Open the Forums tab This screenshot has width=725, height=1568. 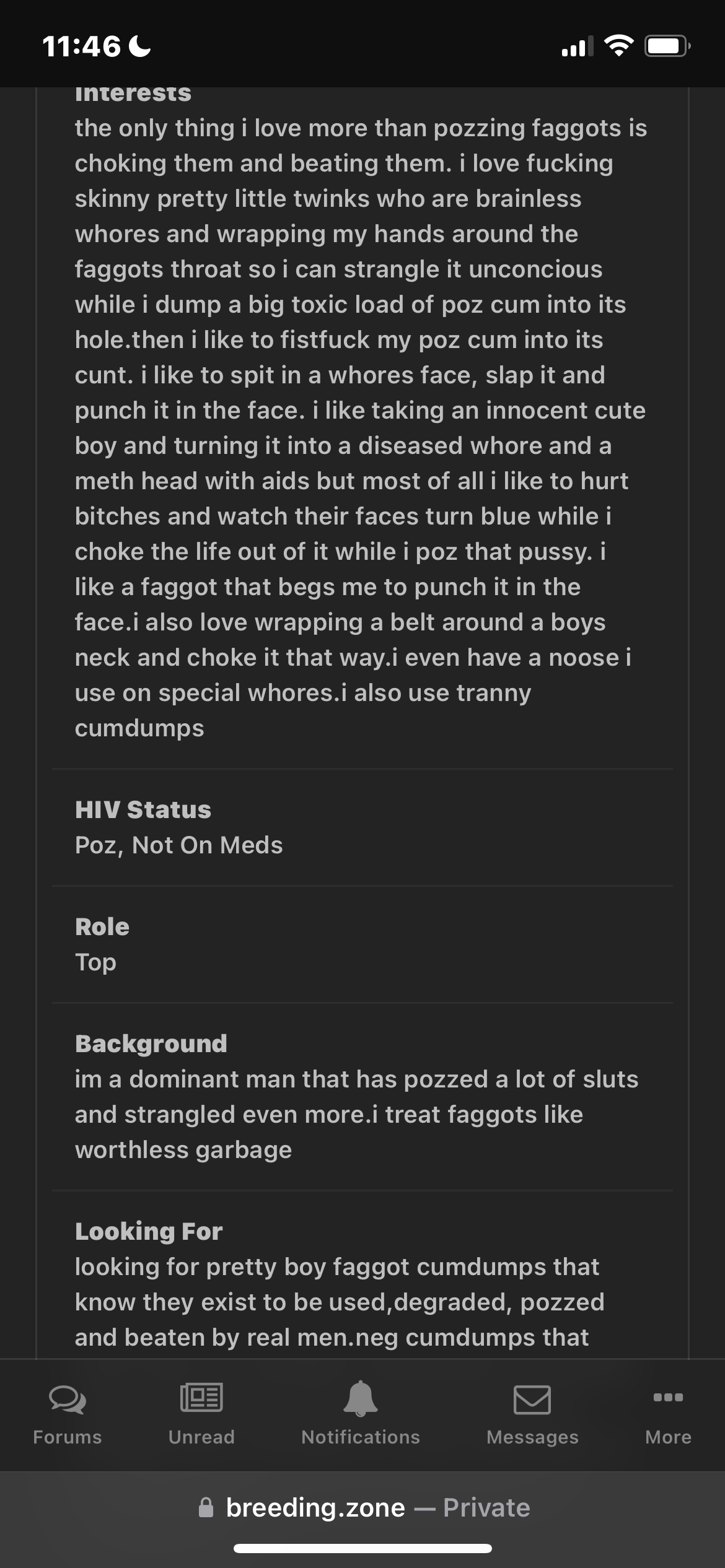pos(67,1415)
